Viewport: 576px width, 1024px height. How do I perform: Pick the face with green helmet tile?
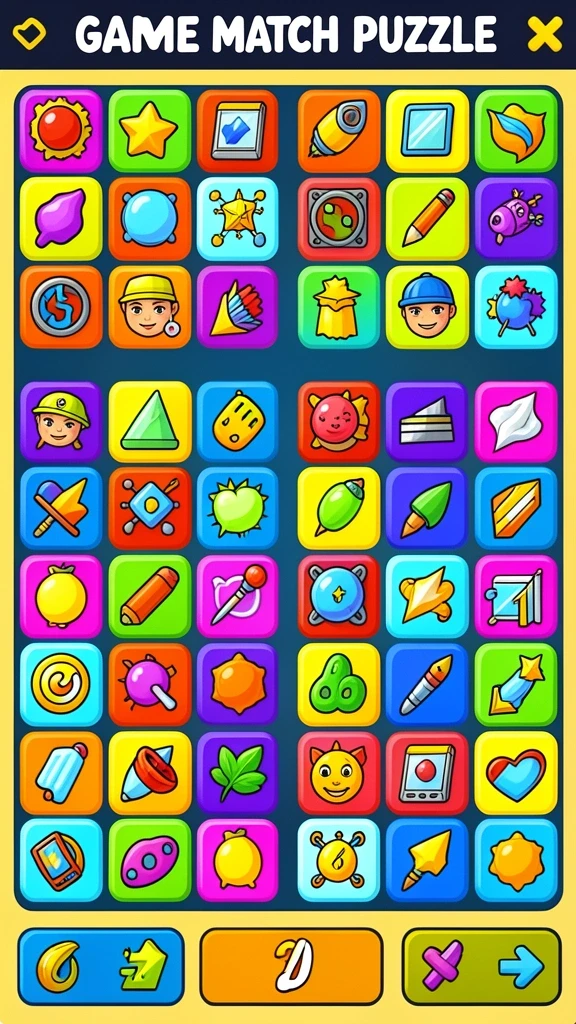(x=61, y=422)
